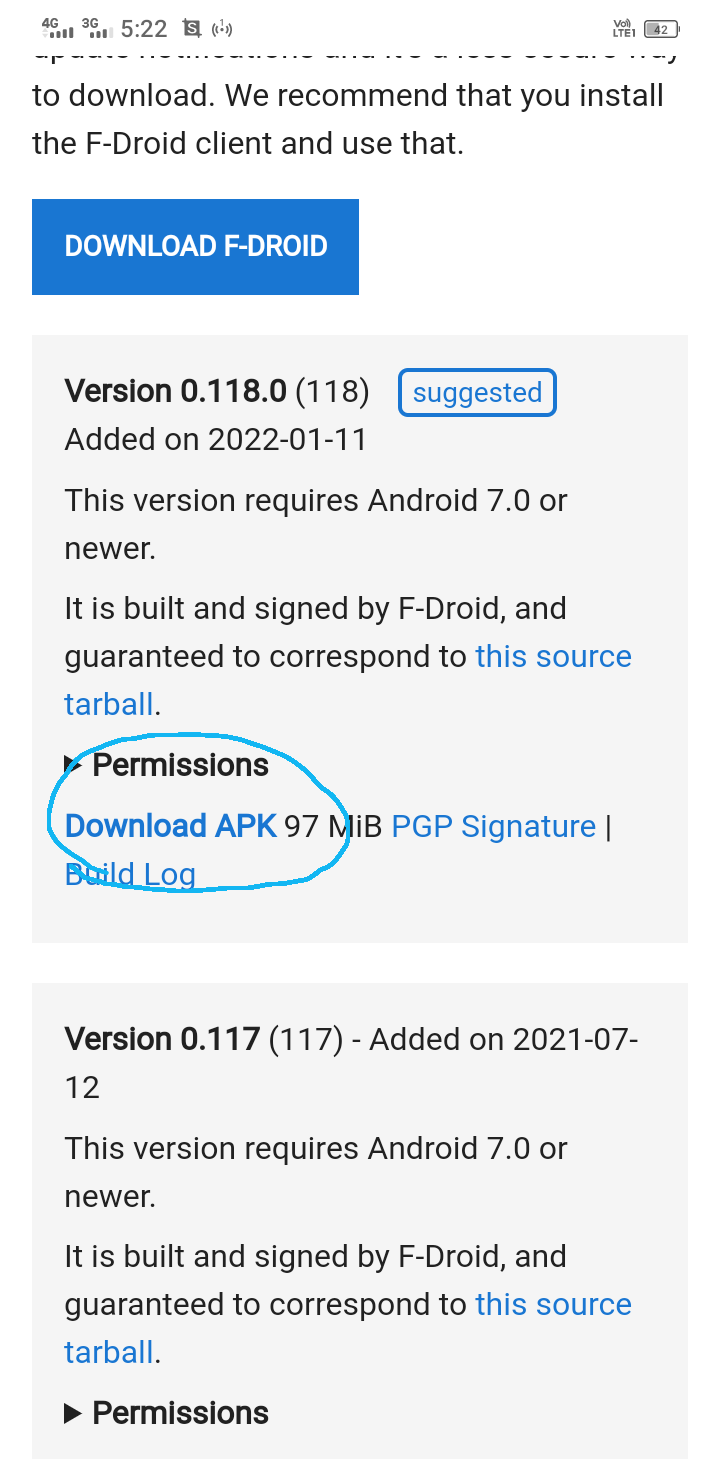The width and height of the screenshot is (719, 1459).
Task: Open source tarball link for version 0.118.0
Action: point(552,657)
